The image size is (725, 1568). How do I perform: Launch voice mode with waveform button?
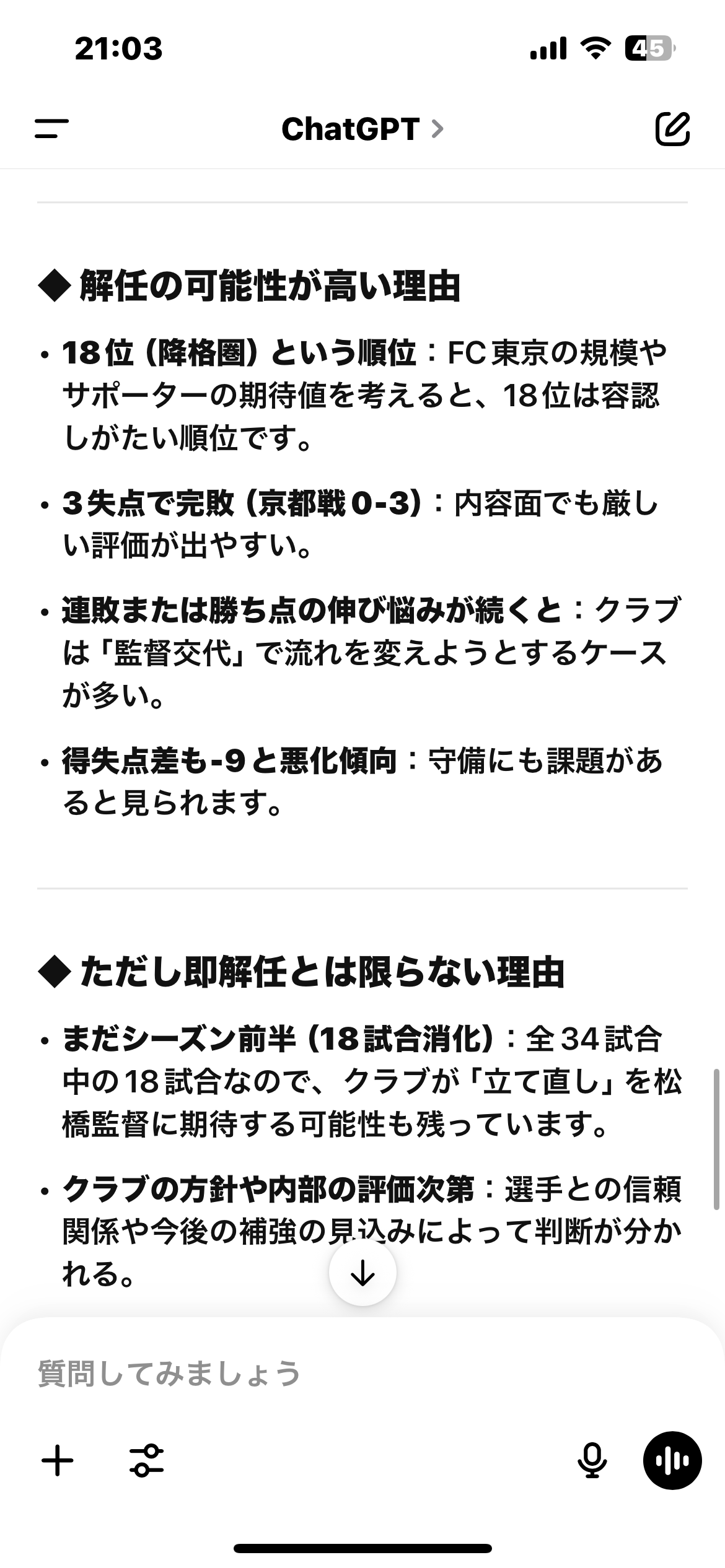coord(672,1460)
